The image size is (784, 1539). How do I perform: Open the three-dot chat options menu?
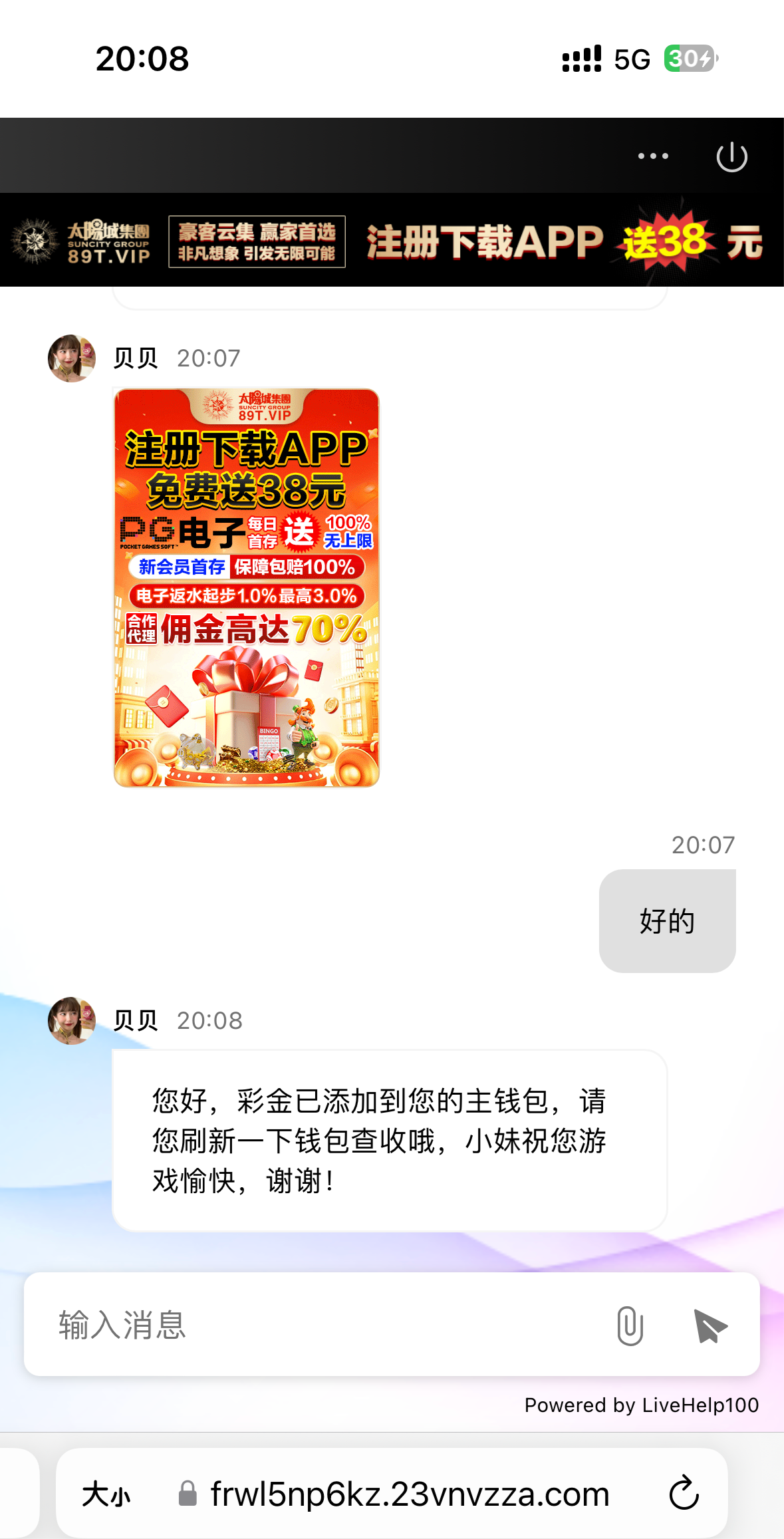[x=653, y=156]
